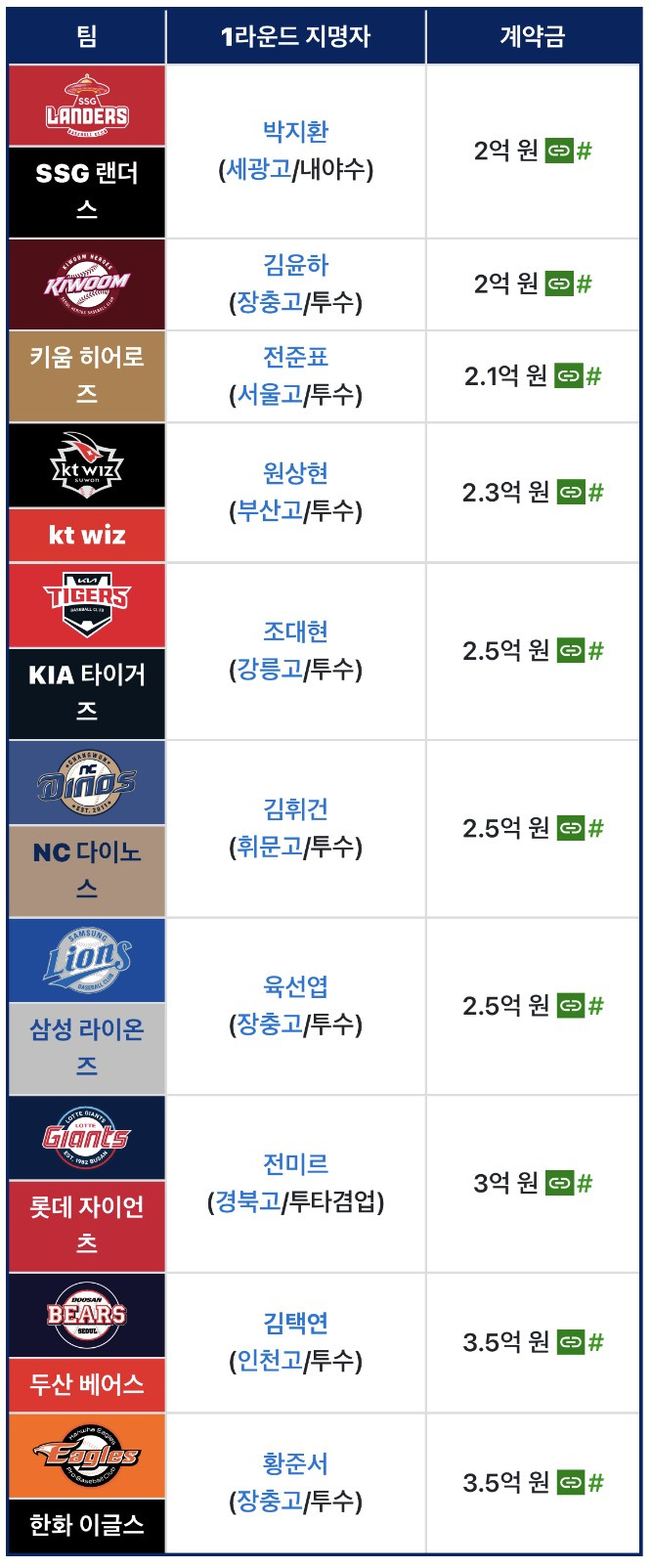Open 전준표's page
The height and width of the screenshot is (1568, 651).
(295, 357)
